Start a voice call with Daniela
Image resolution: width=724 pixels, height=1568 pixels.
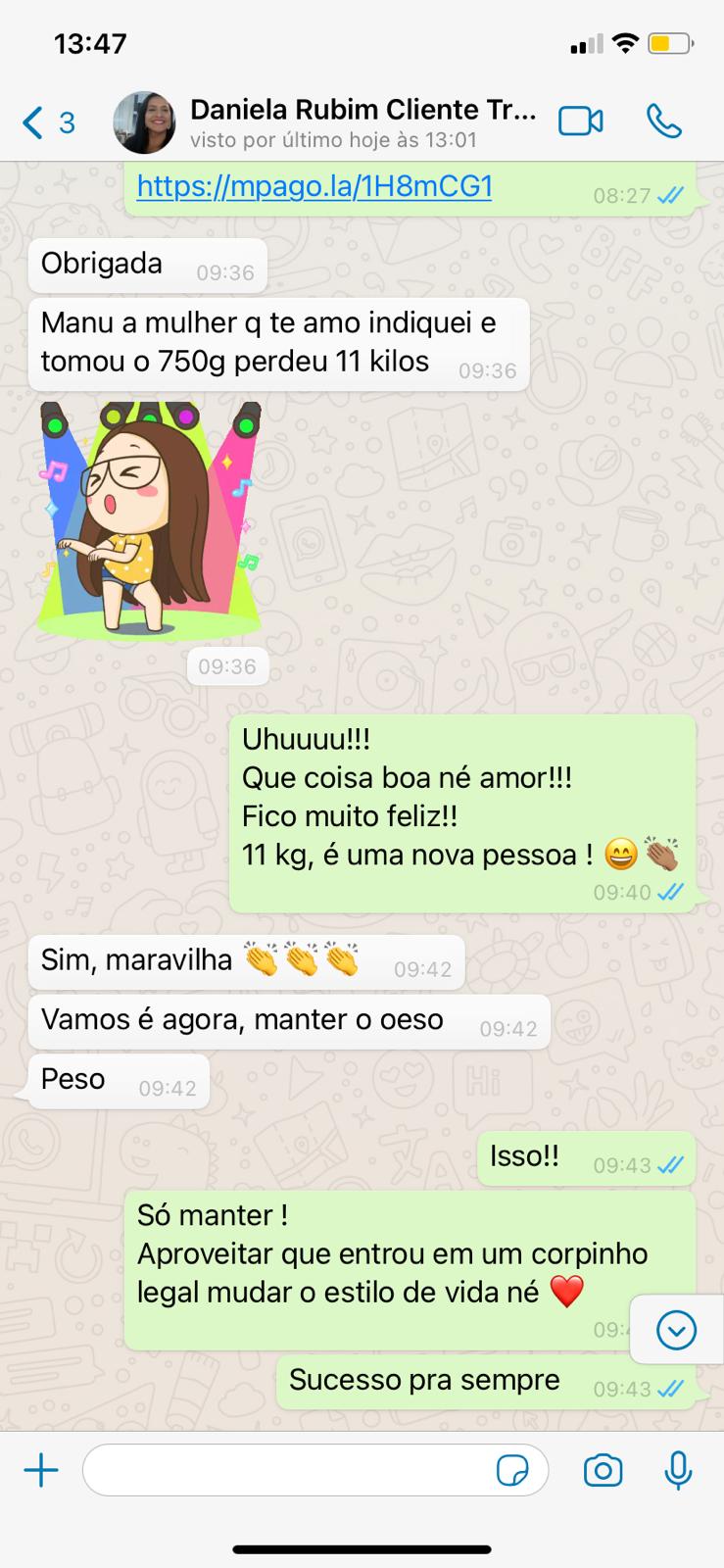pos(663,122)
